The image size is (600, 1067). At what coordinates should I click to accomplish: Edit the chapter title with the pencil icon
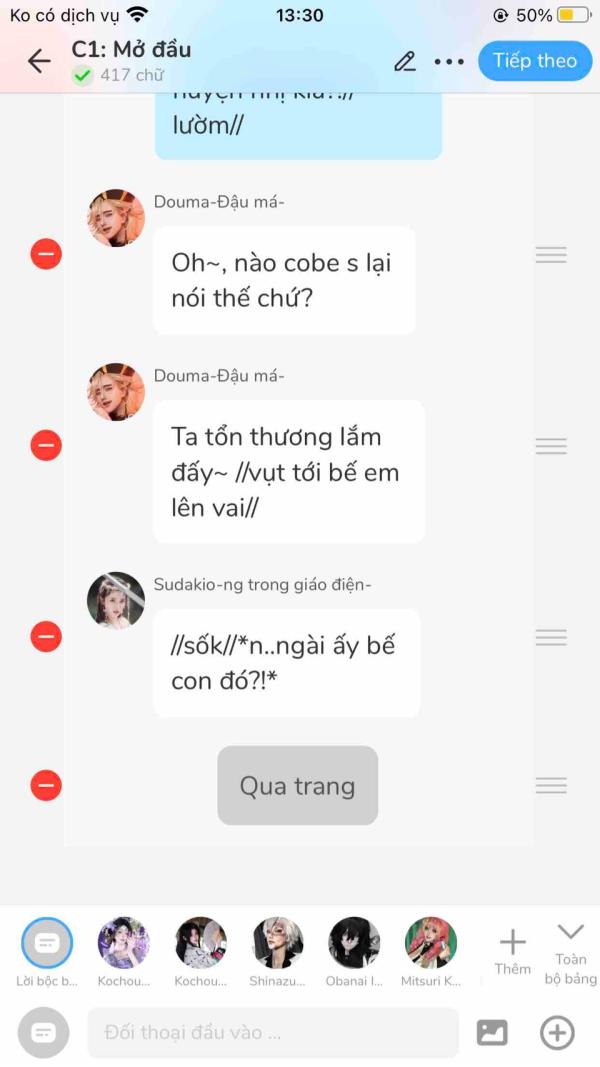click(x=405, y=61)
